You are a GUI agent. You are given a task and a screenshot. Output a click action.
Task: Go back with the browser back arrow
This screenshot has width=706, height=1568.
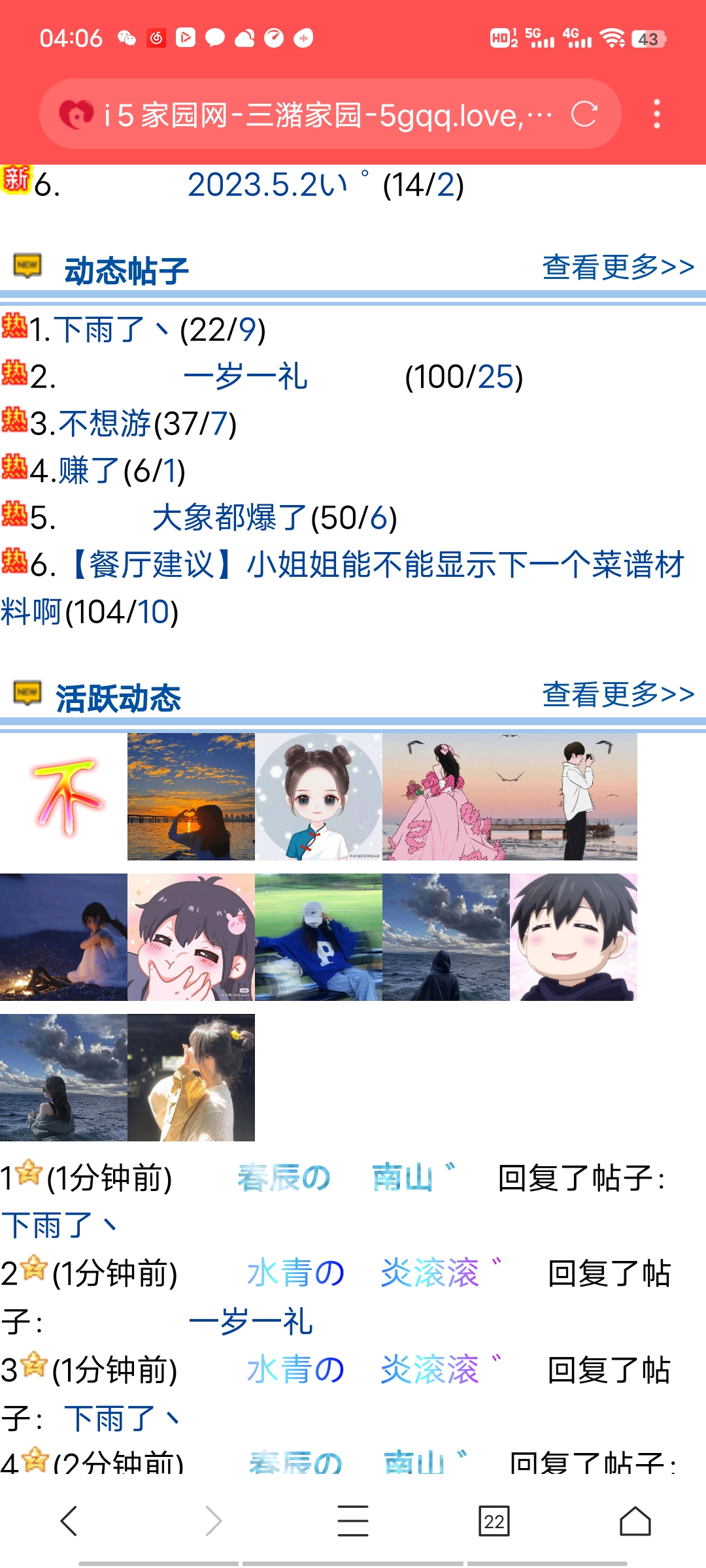[x=69, y=1521]
